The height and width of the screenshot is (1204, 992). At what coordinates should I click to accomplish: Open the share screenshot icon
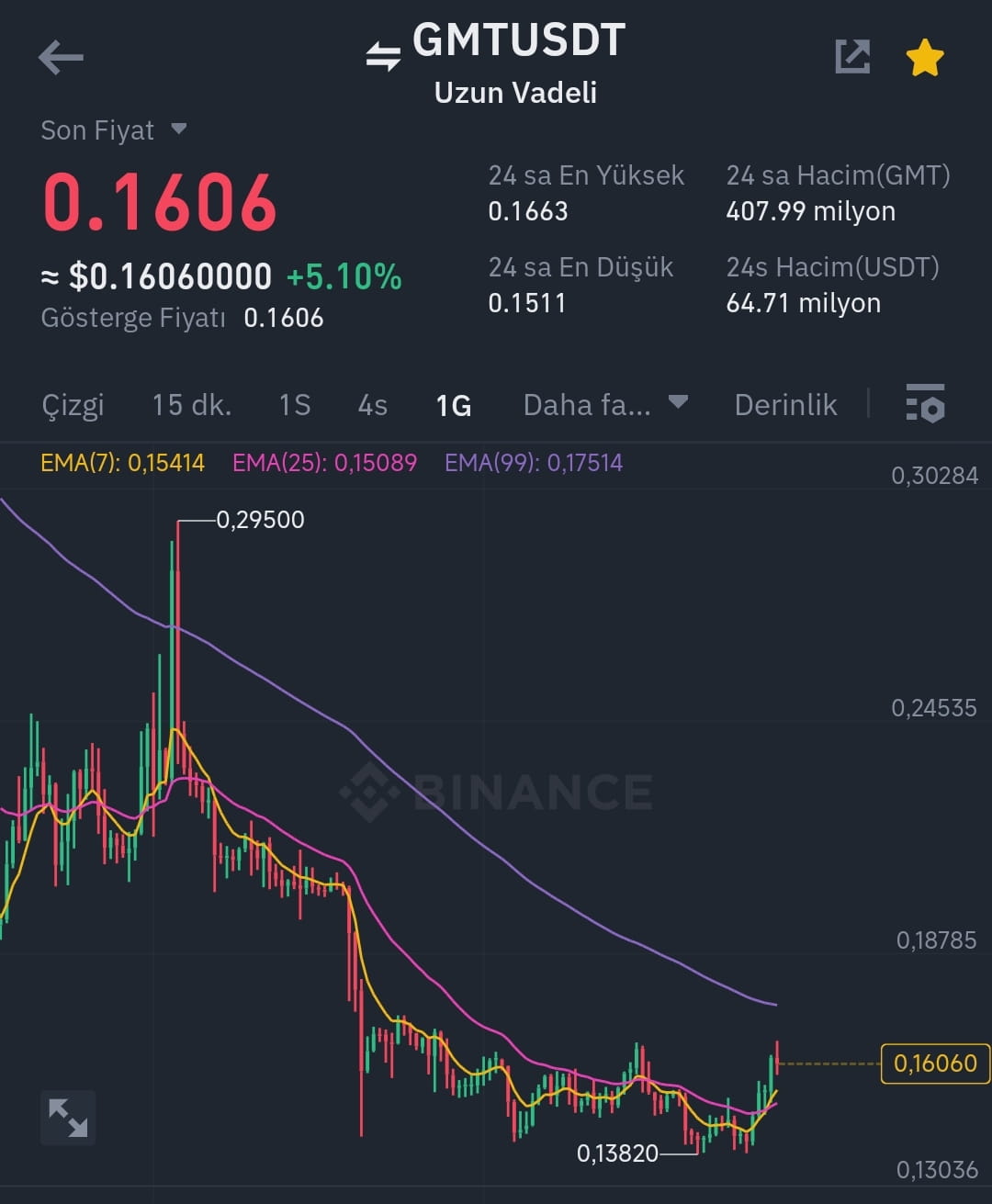coord(854,57)
